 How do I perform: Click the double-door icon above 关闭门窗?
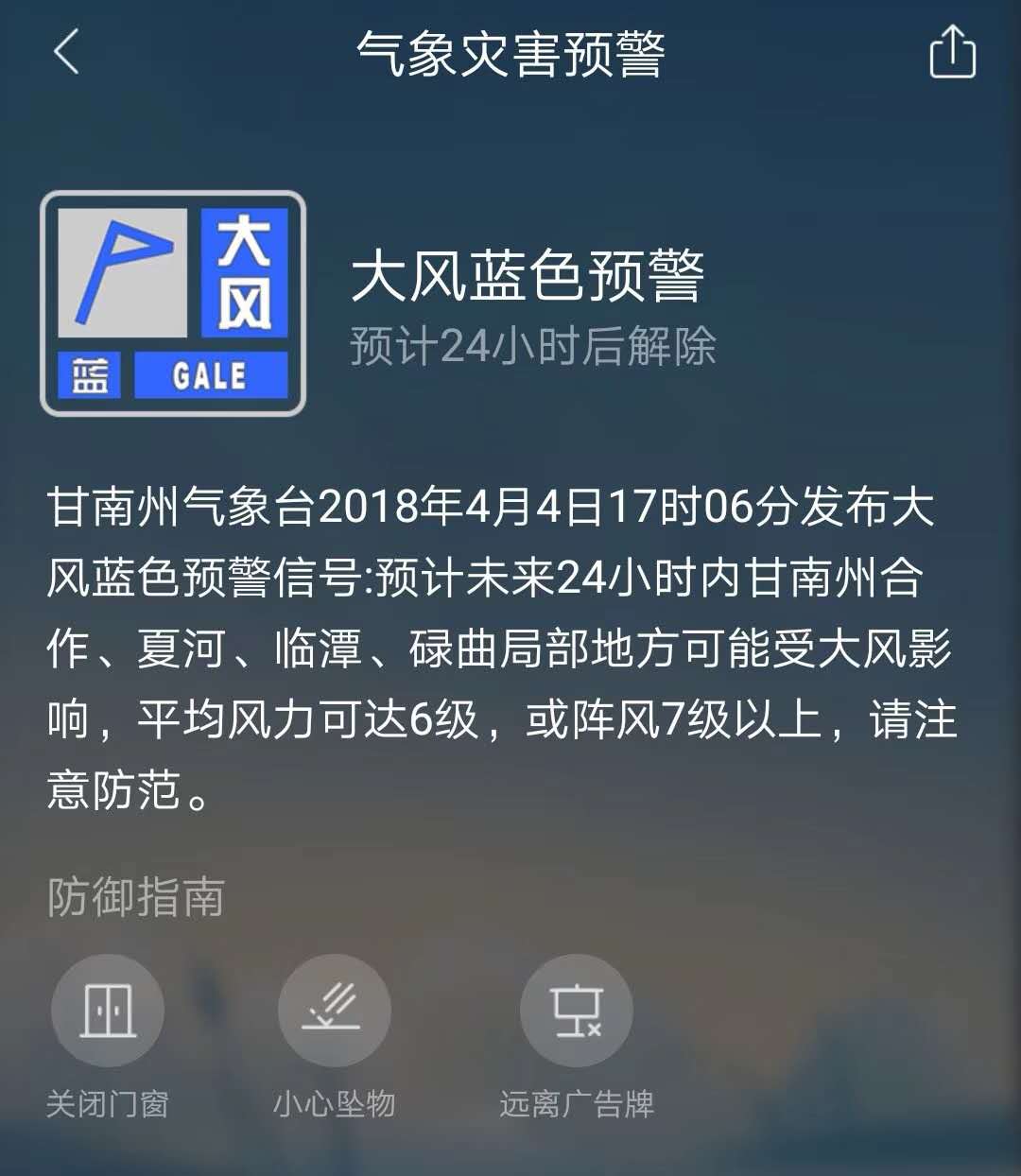[110, 1009]
